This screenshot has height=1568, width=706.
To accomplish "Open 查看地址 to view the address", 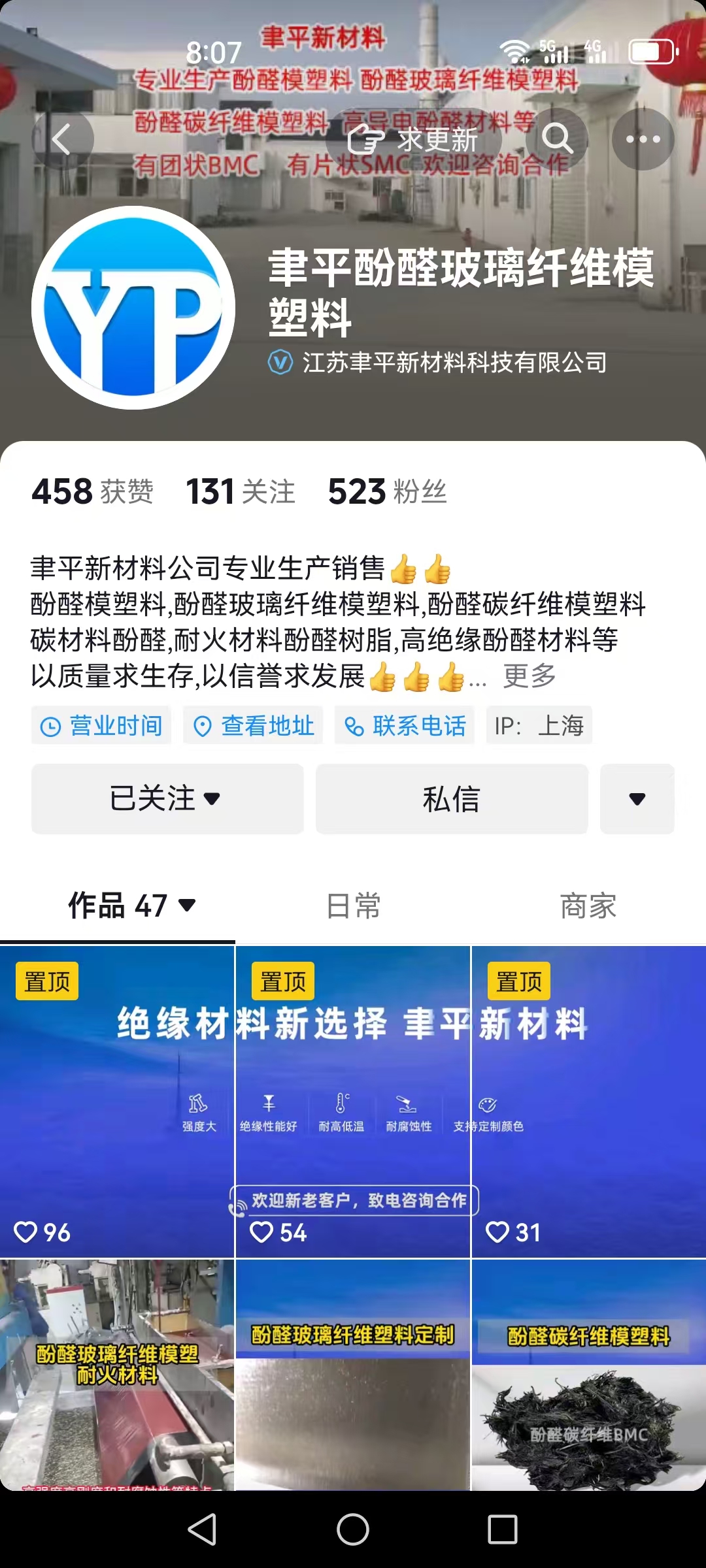I will (253, 725).
